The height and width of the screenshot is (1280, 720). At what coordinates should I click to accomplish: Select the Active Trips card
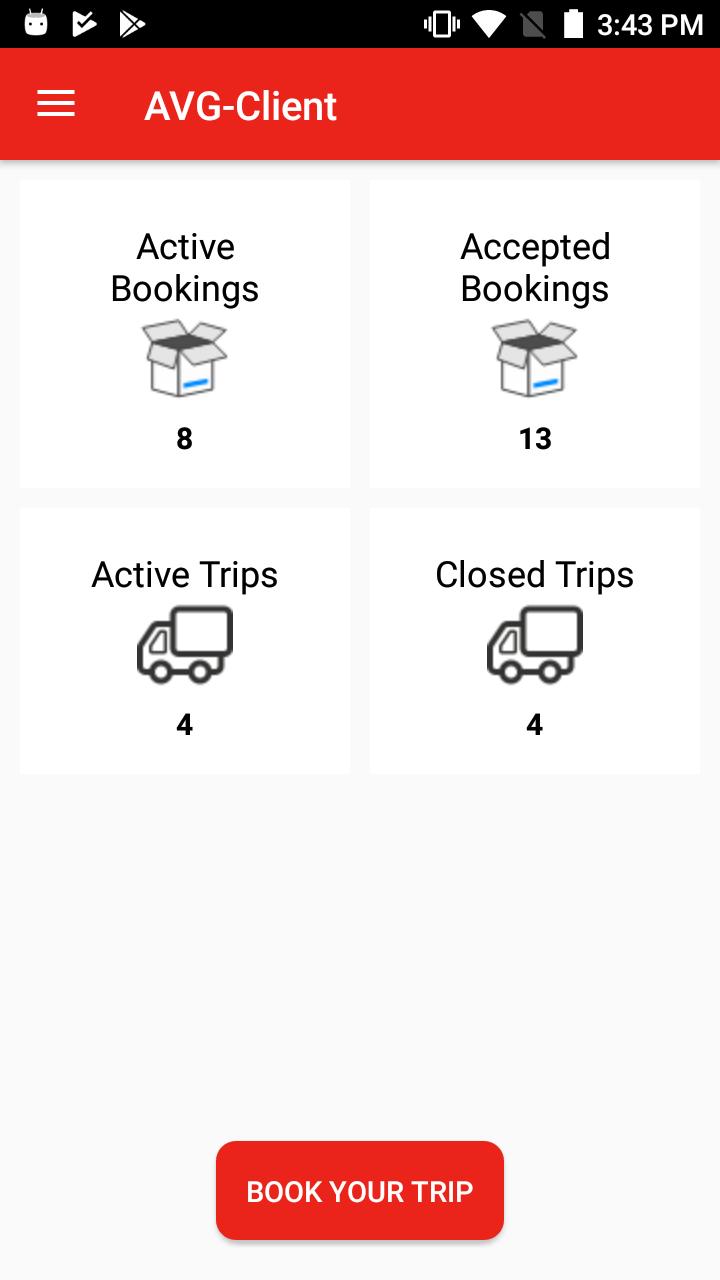[x=185, y=641]
